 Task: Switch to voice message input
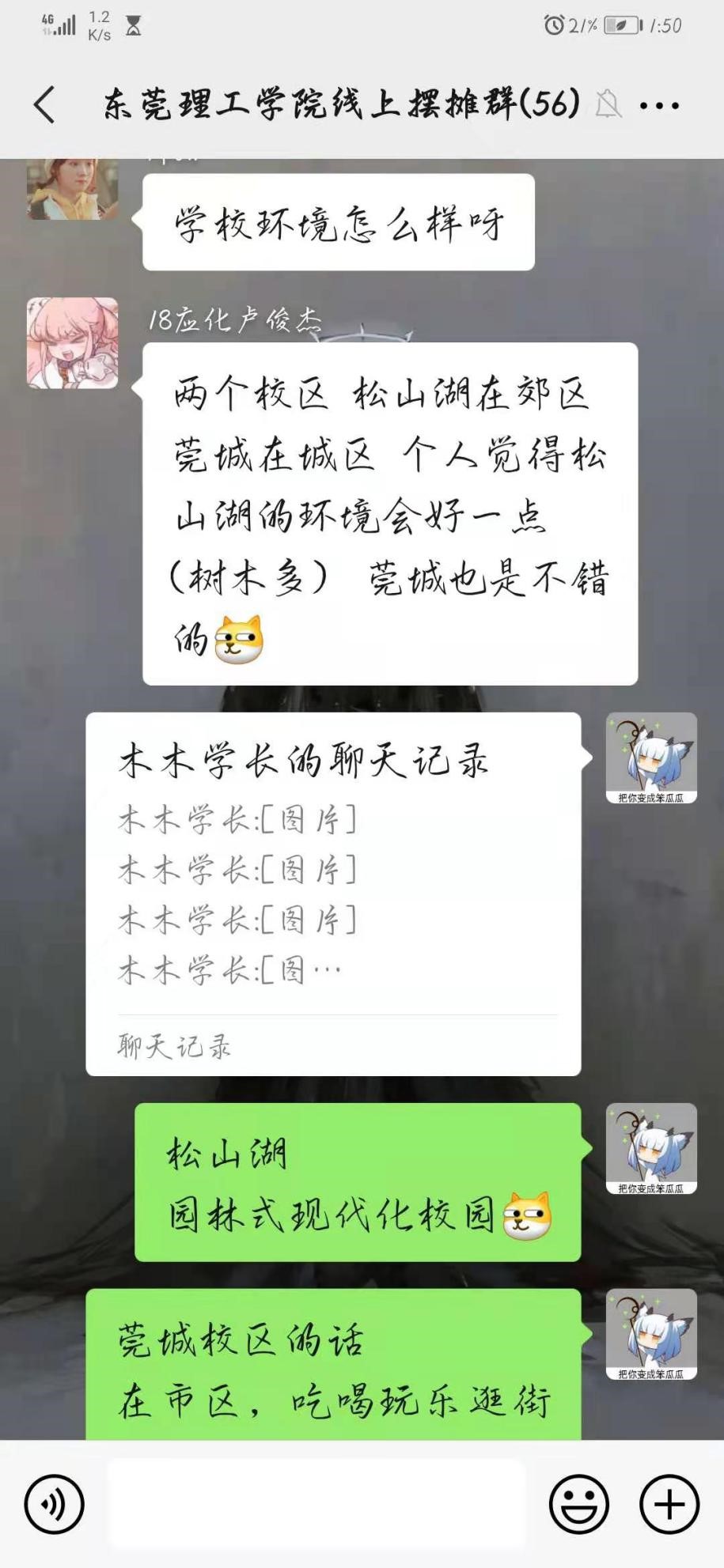54,1503
